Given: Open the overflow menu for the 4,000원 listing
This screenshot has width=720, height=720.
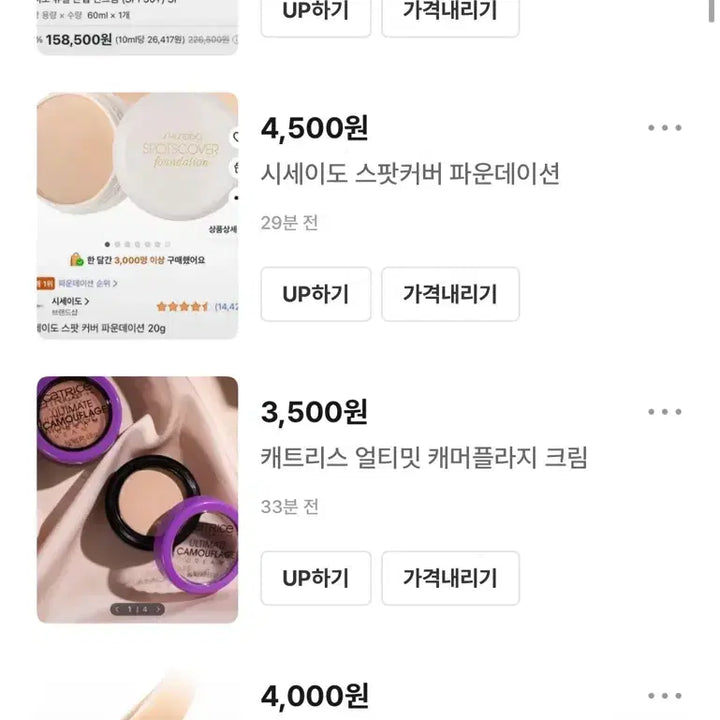Looking at the screenshot, I should coord(664,696).
